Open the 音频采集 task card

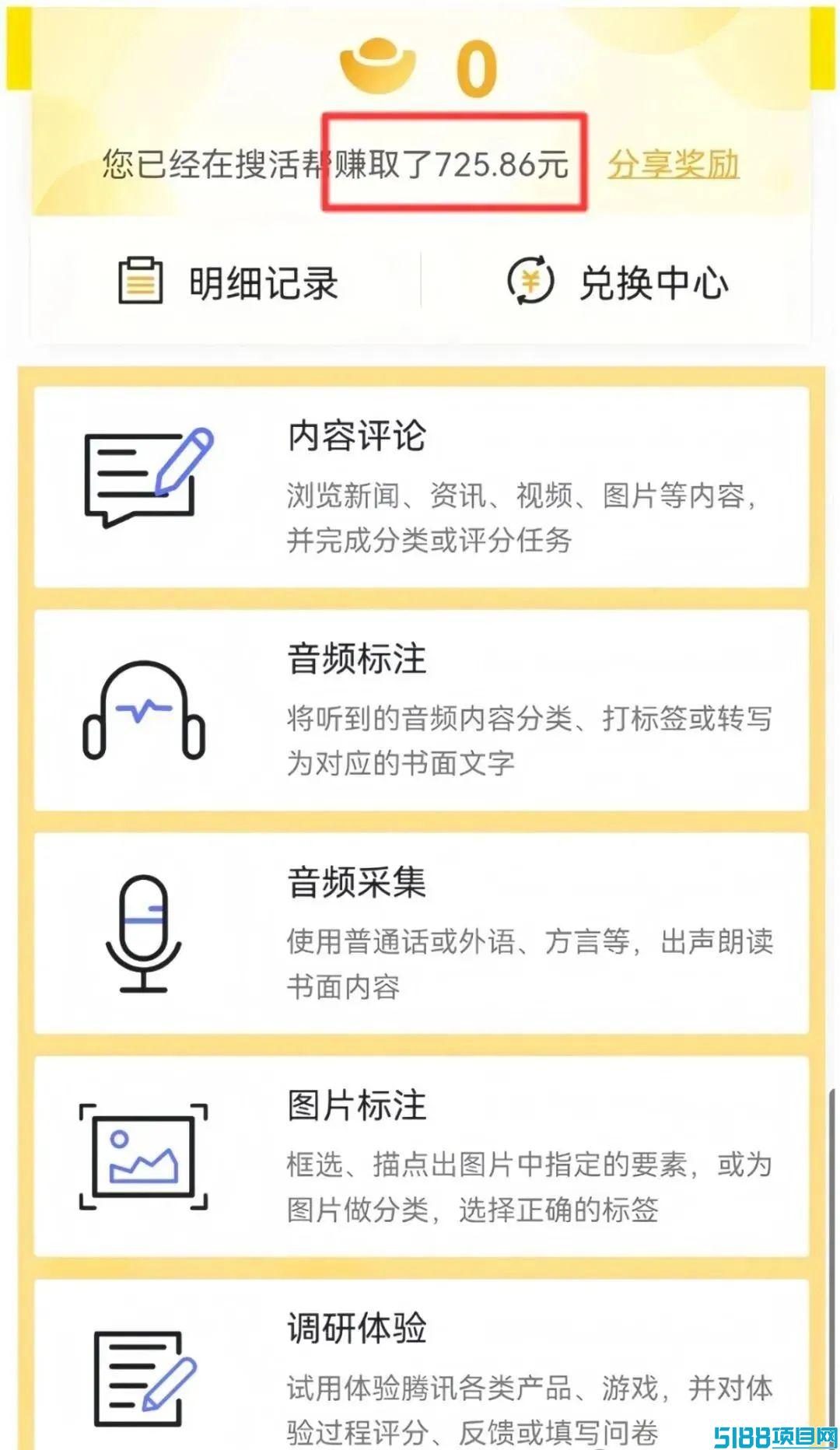point(422,933)
